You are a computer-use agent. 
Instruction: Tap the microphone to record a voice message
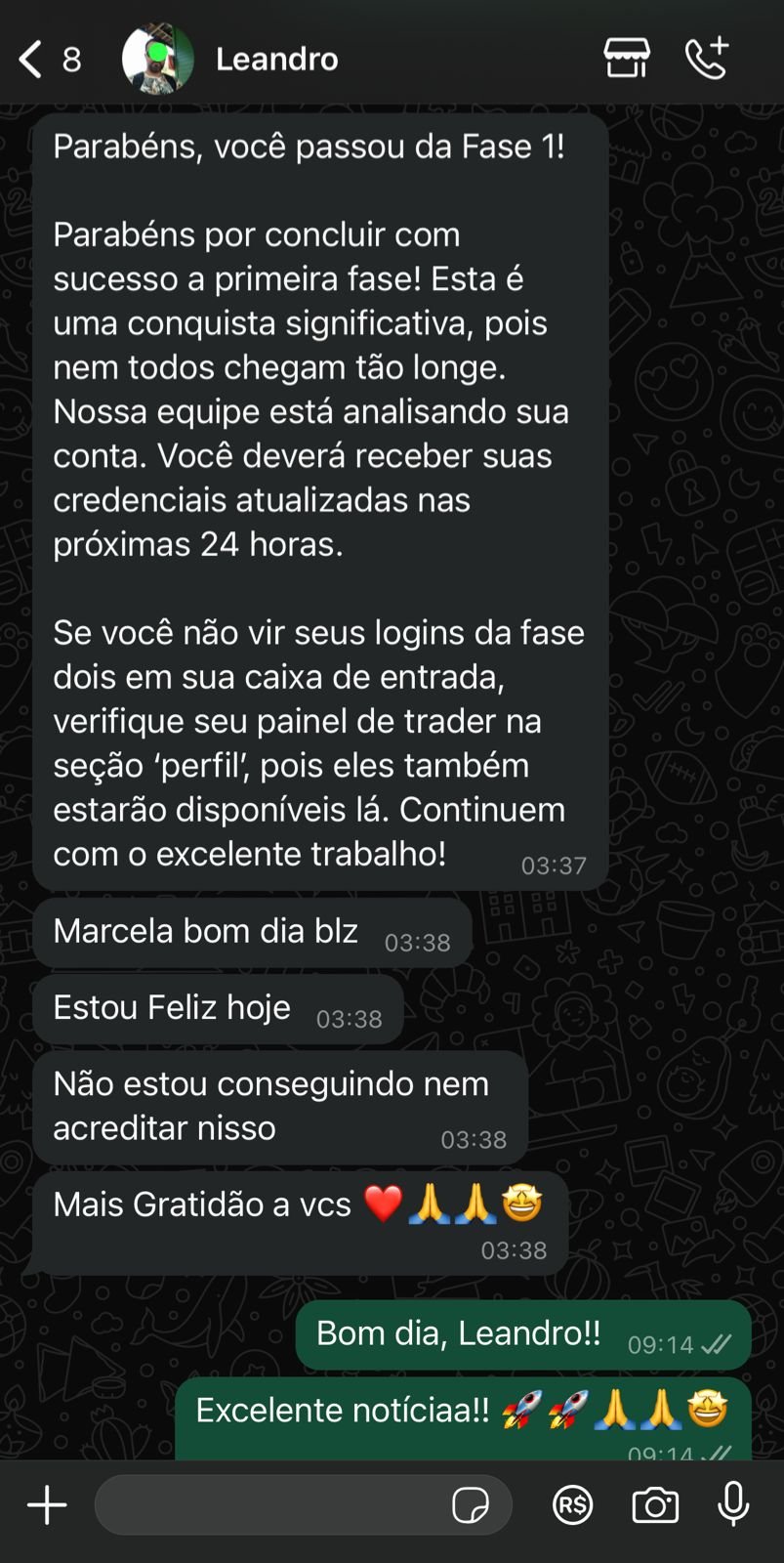733,1504
